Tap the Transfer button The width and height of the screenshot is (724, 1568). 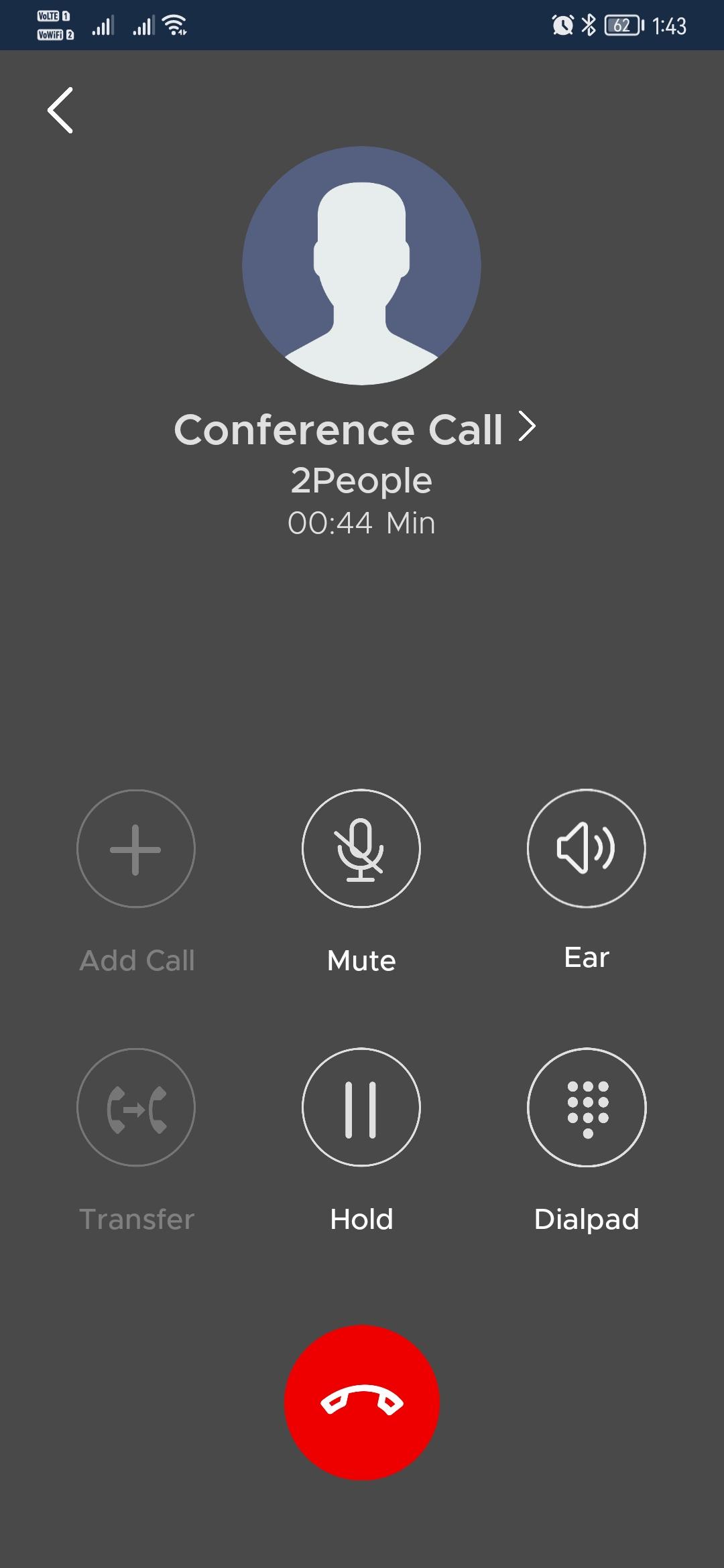(136, 1107)
